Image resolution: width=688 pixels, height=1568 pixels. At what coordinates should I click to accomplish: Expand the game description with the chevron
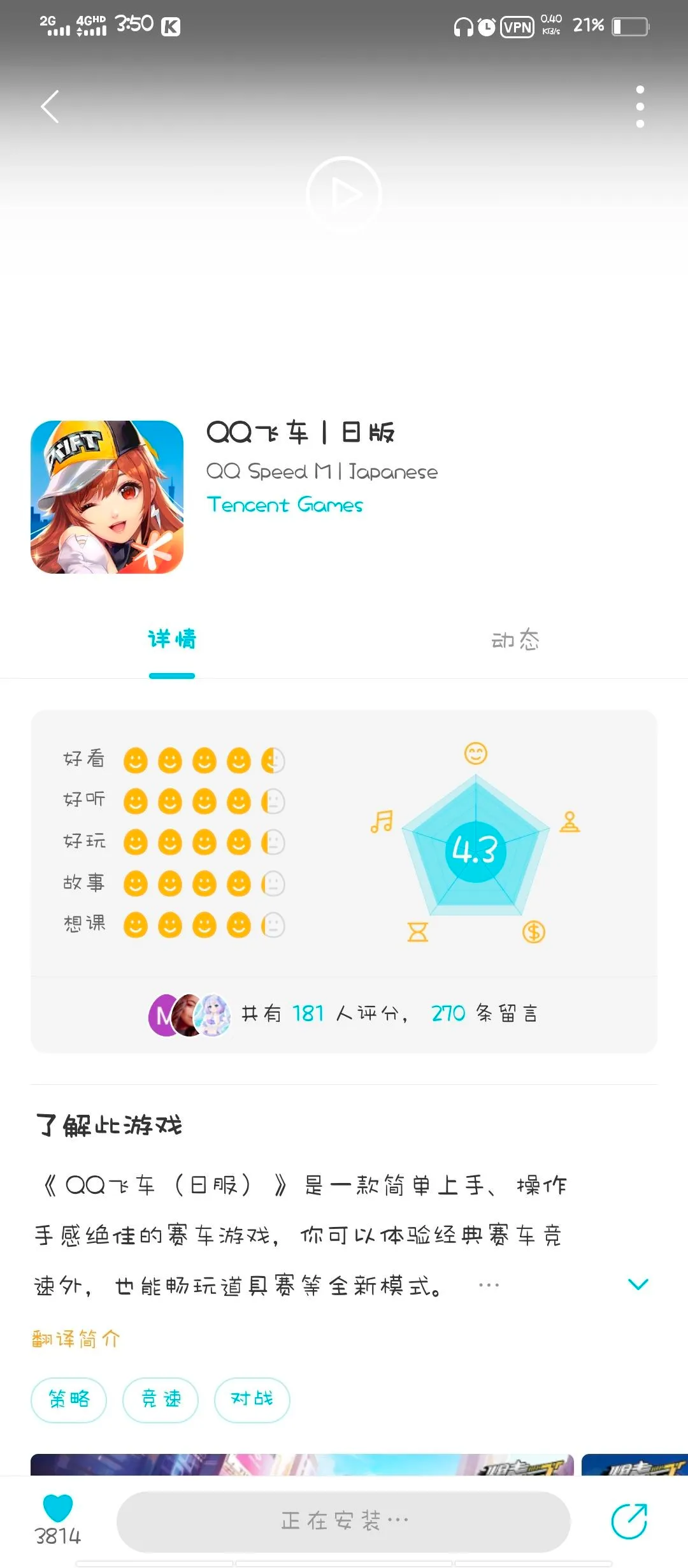pyautogui.click(x=638, y=1284)
